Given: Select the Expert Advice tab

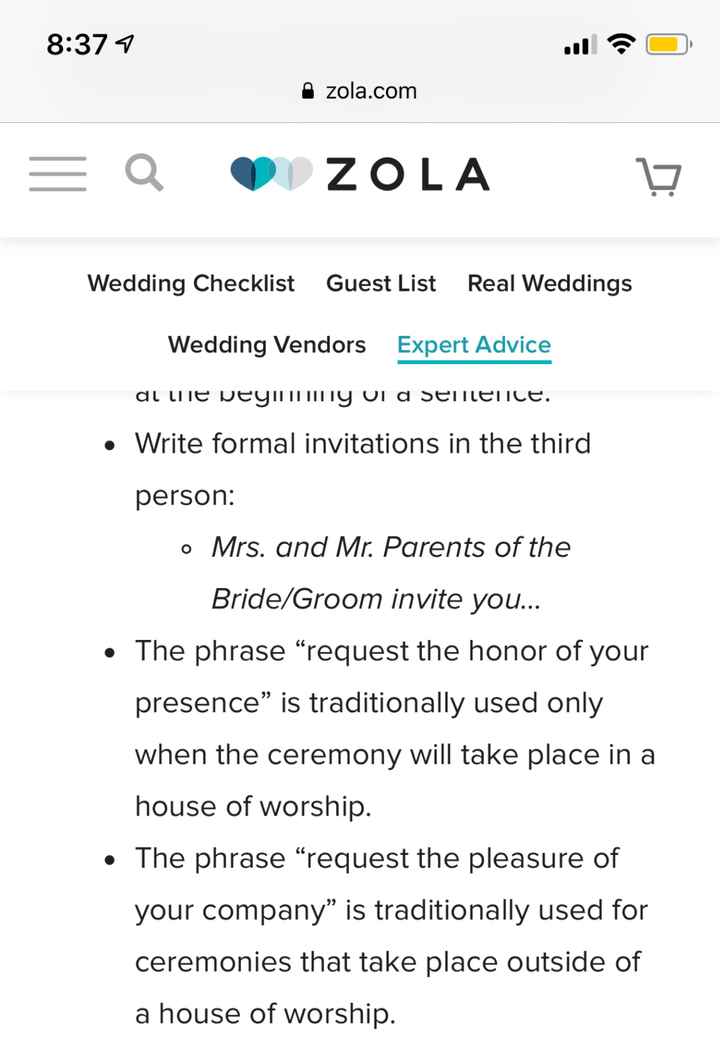Looking at the screenshot, I should 474,345.
